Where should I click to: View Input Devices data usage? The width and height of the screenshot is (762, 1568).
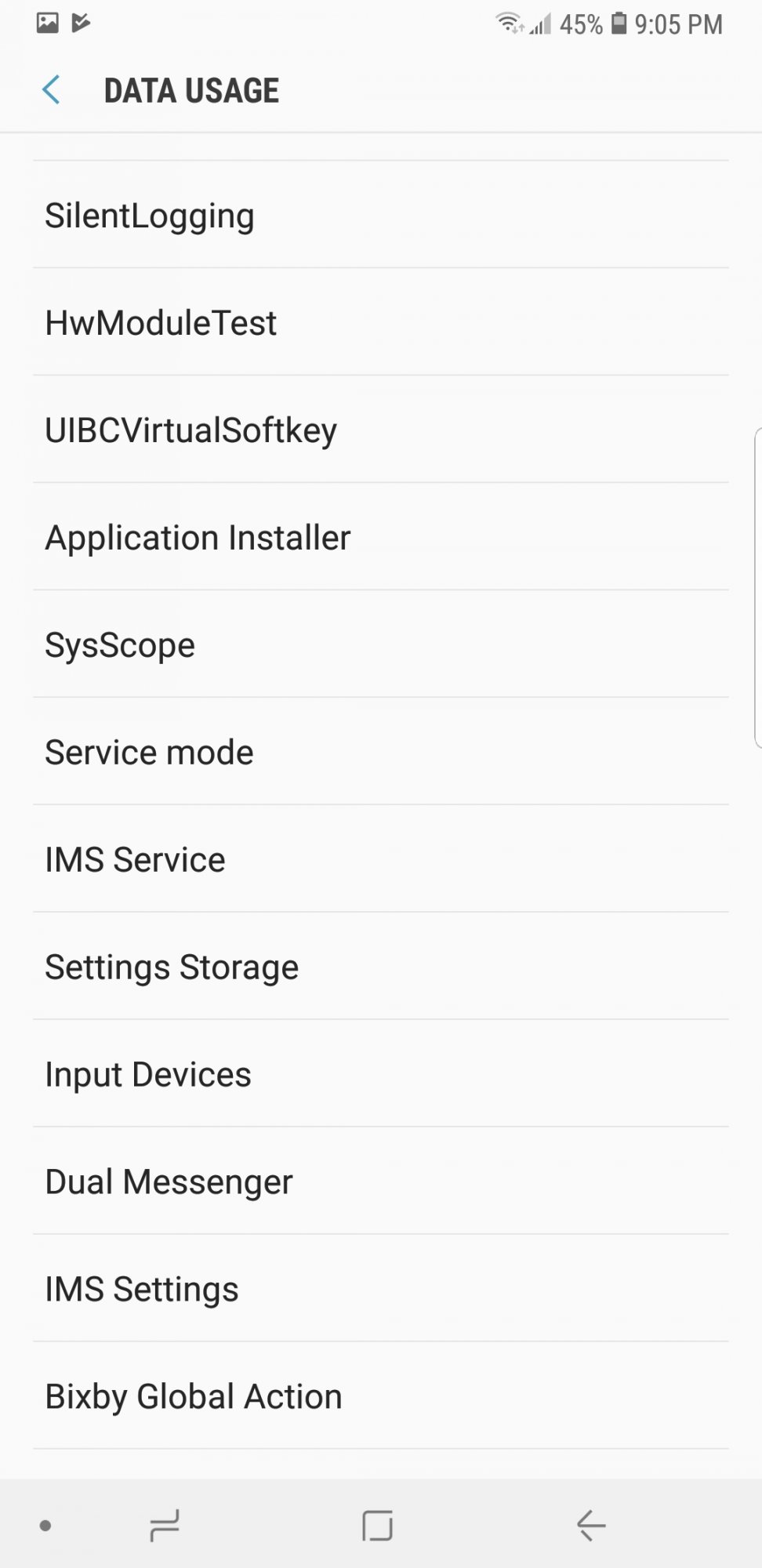381,1074
